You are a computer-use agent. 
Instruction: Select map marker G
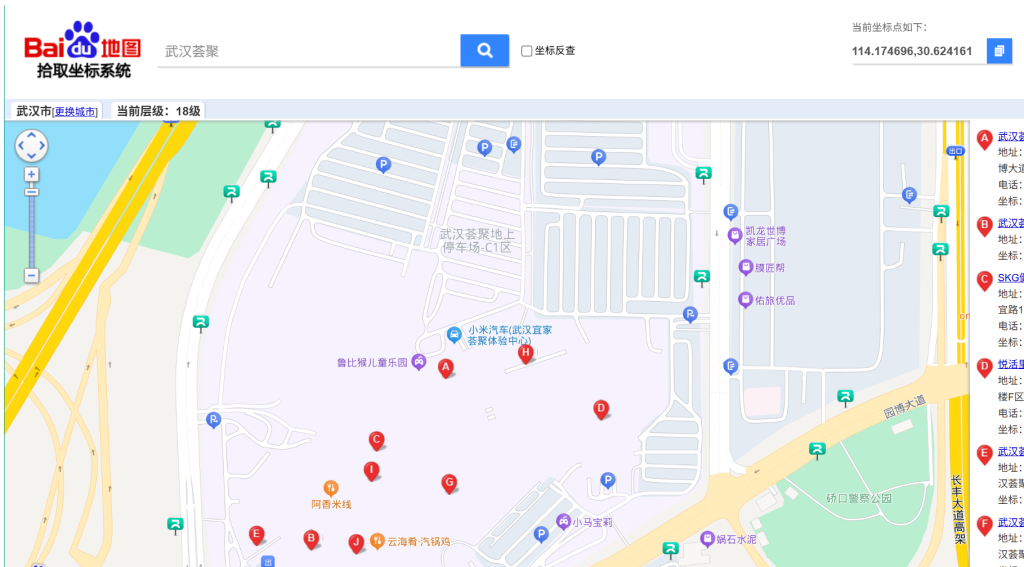pos(449,482)
